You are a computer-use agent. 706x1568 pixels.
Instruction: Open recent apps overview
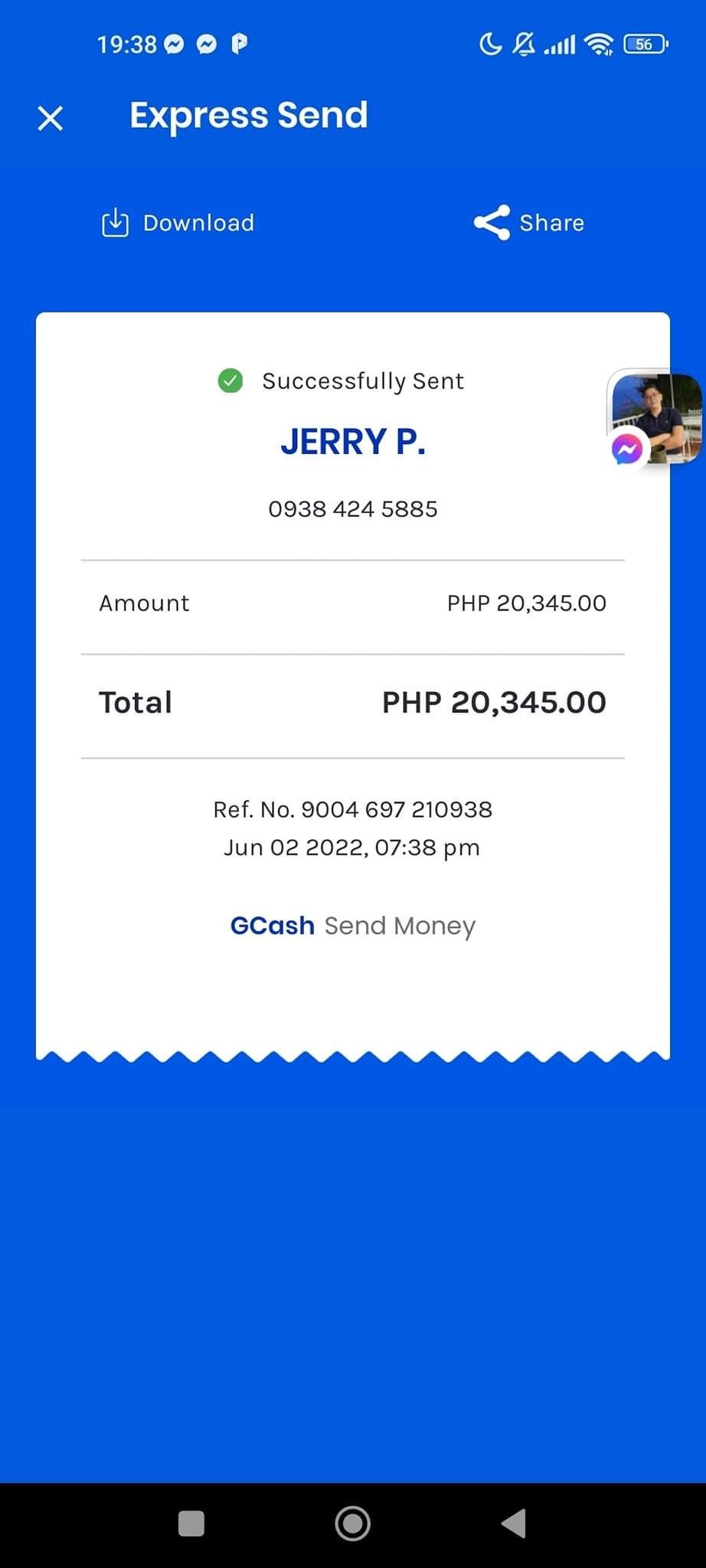point(191,1524)
